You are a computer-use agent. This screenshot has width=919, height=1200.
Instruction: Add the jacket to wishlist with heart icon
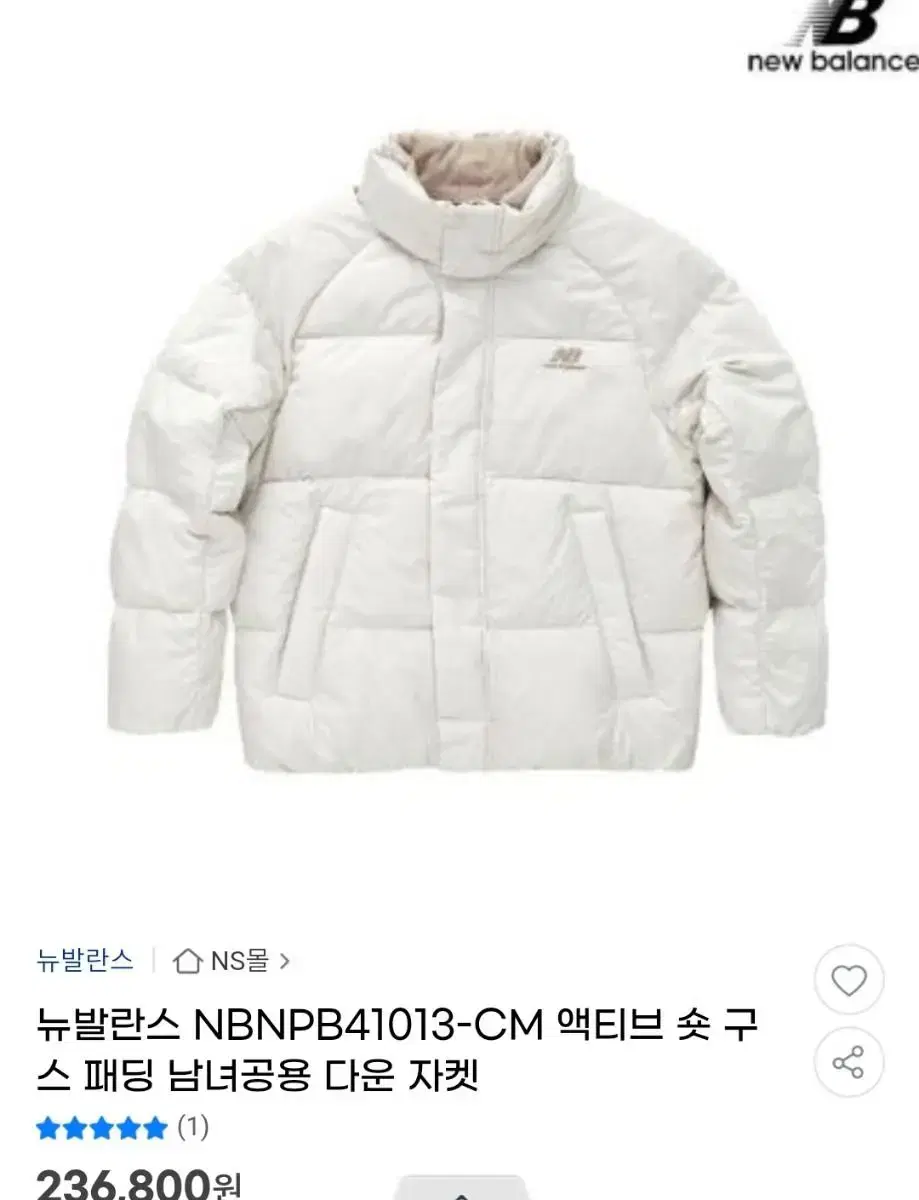point(849,982)
